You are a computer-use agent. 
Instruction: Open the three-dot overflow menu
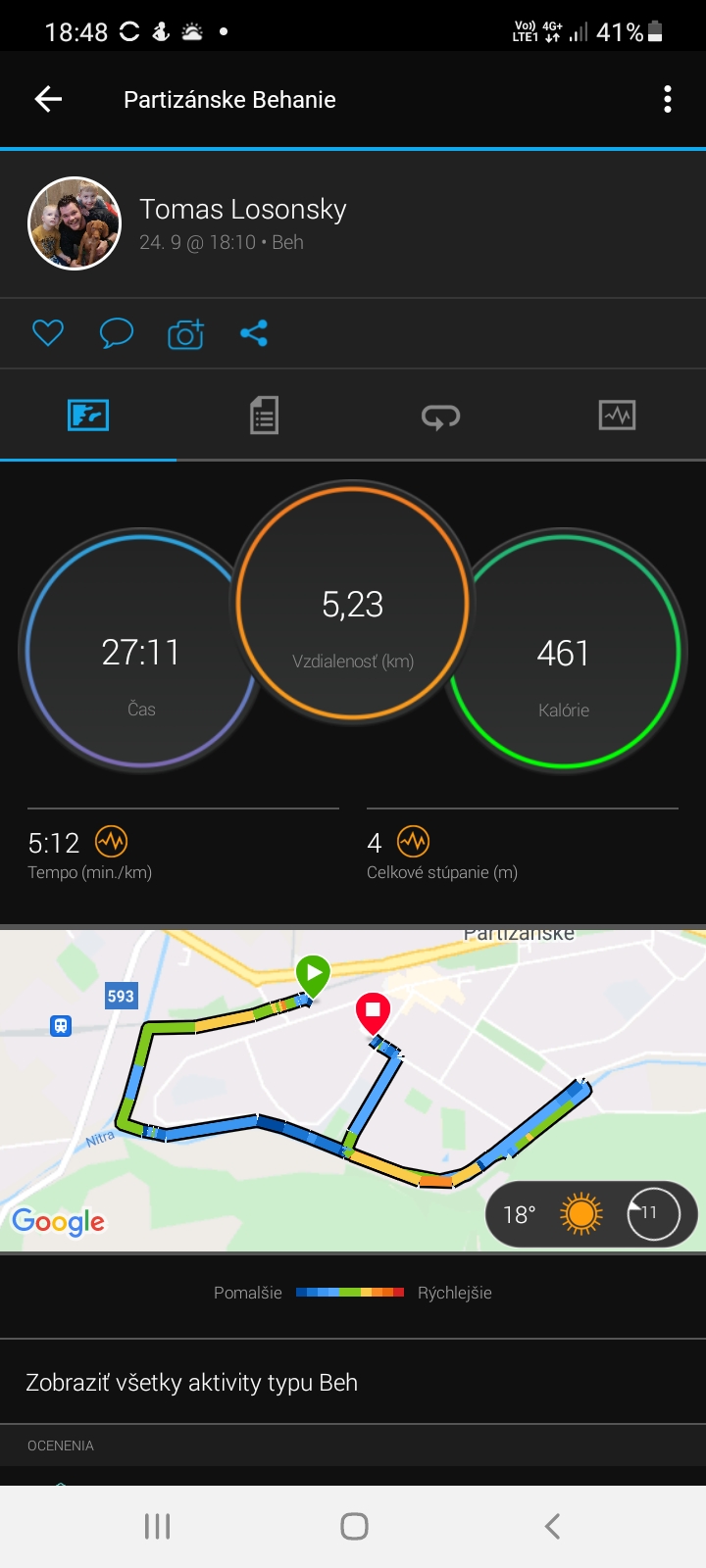[x=668, y=99]
